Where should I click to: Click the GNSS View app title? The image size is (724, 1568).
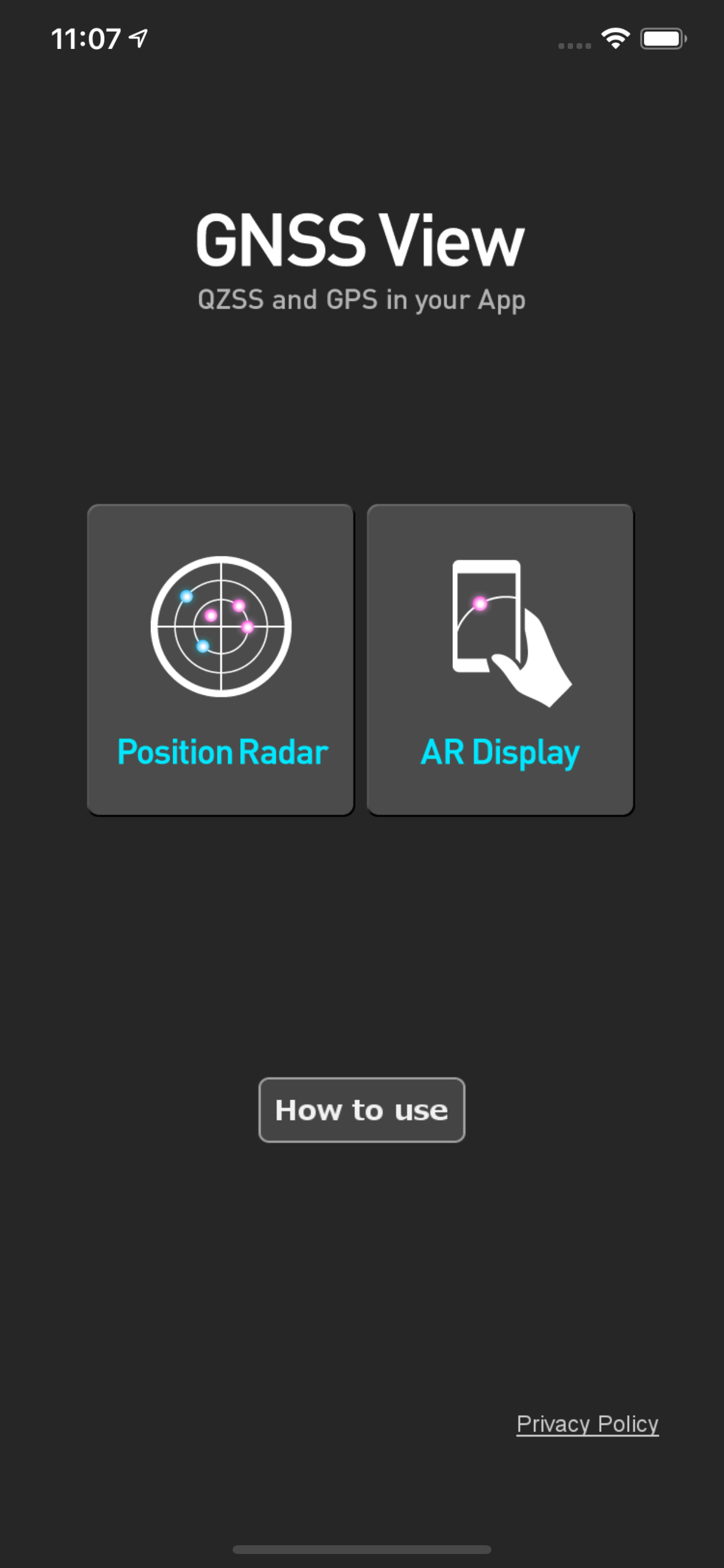coord(361,239)
